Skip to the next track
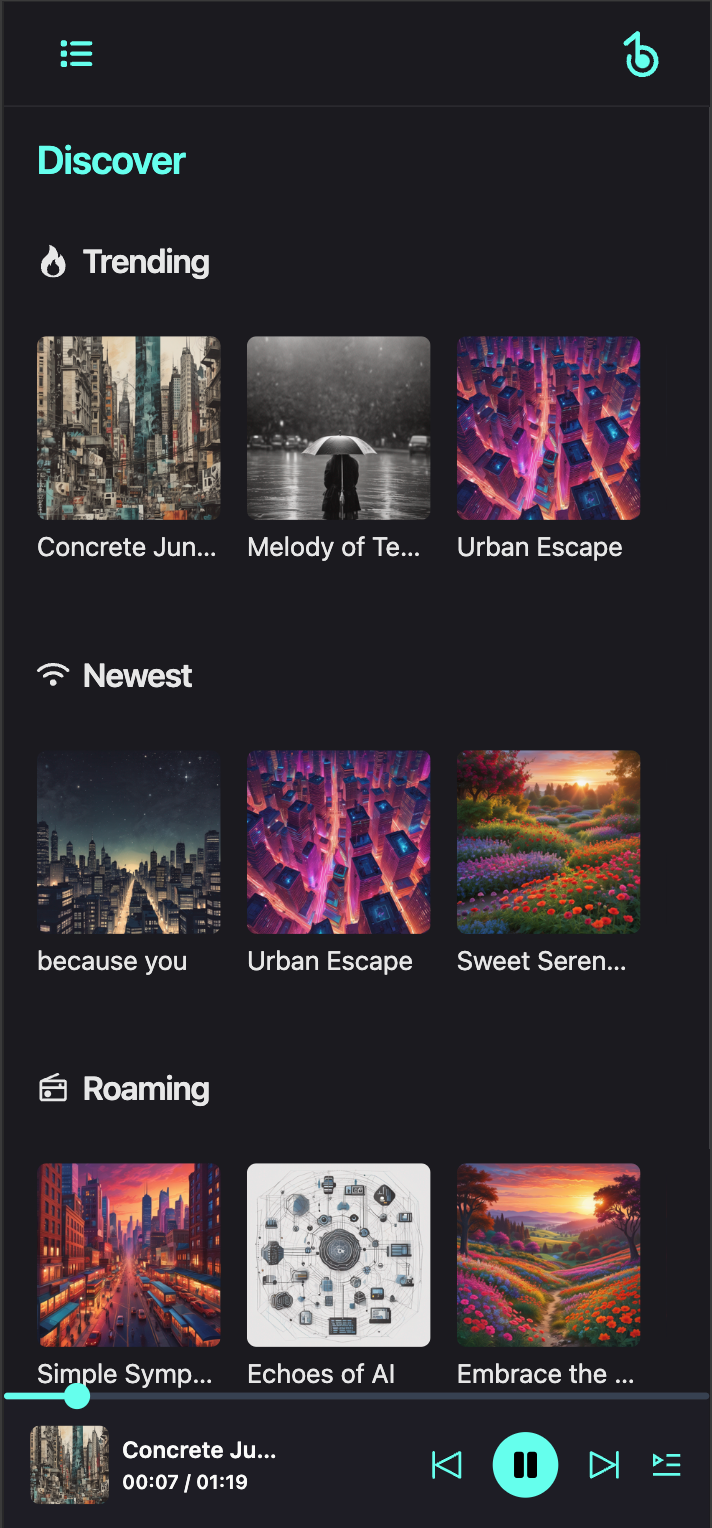 tap(604, 1465)
